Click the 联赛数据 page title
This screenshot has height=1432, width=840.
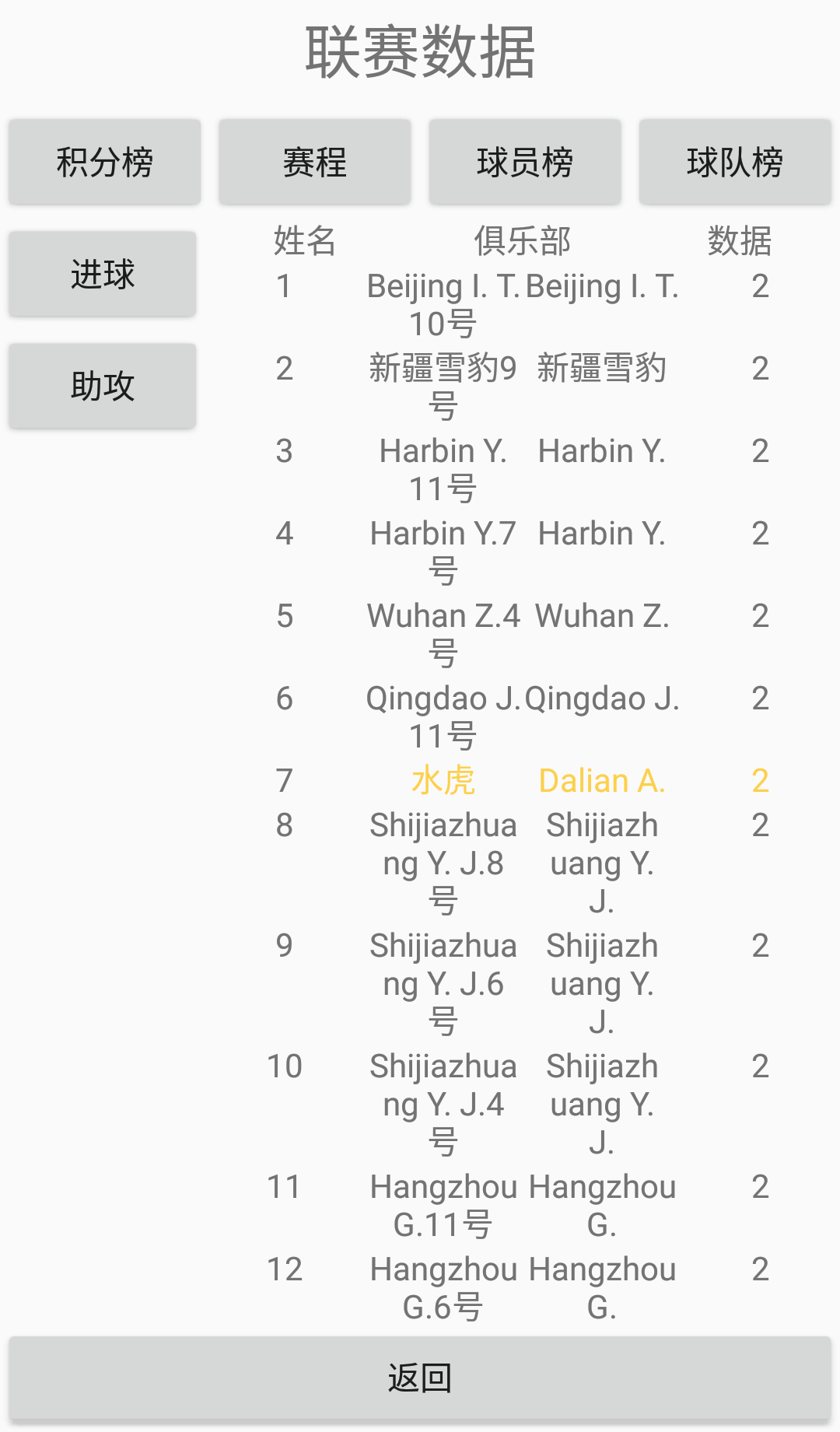420,51
